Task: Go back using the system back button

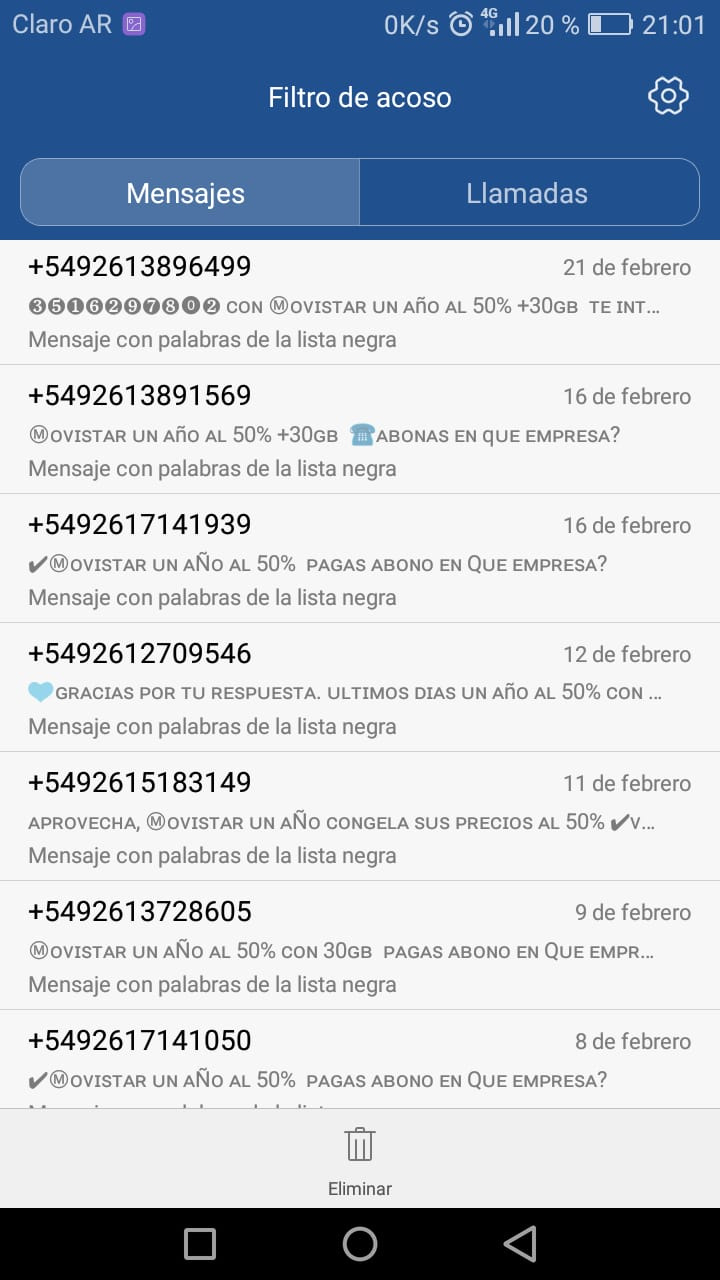Action: 520,1244
